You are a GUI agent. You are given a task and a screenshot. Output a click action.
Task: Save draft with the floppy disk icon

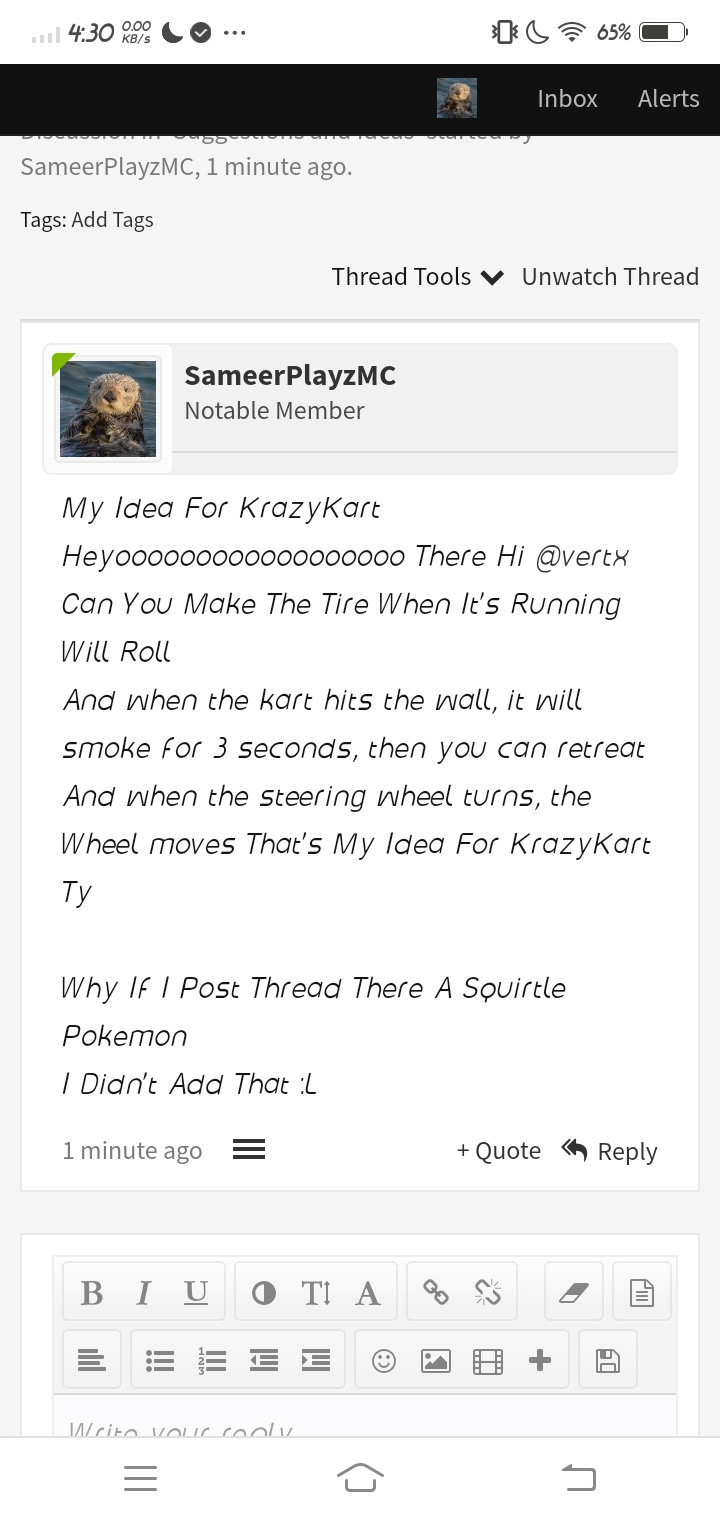click(x=608, y=1360)
